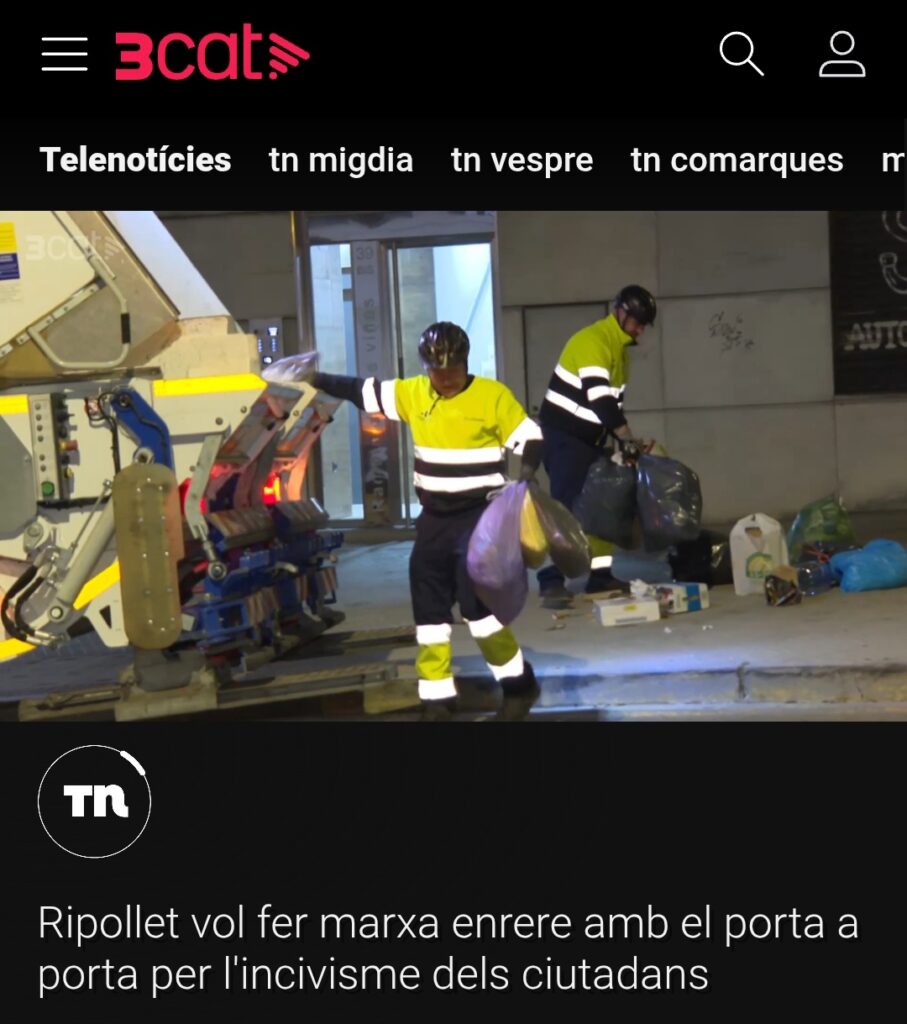This screenshot has width=907, height=1024.
Task: Open the Ripollet waste collection news video
Action: 453,465
